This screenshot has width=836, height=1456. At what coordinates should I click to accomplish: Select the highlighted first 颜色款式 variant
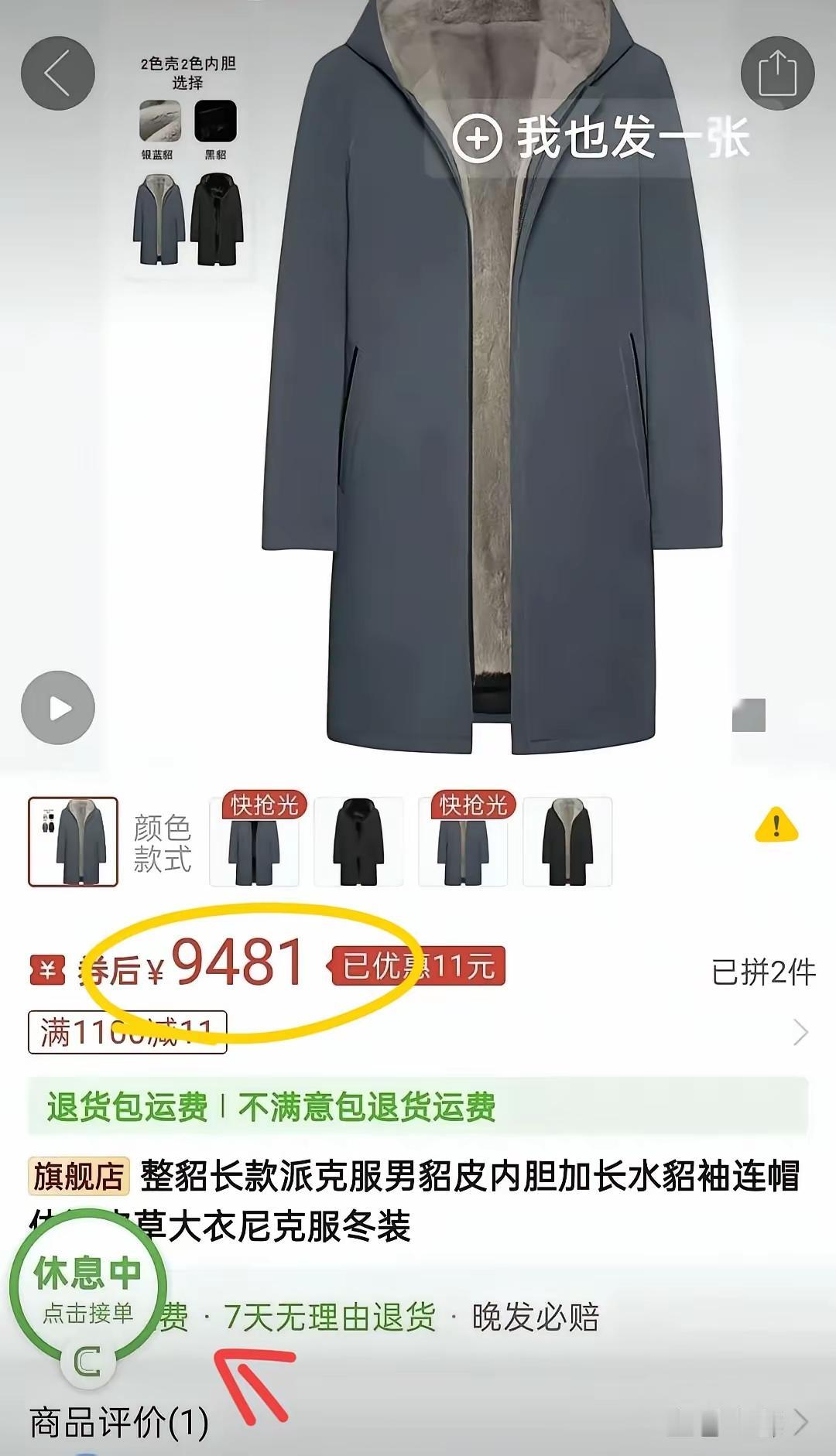click(x=75, y=839)
